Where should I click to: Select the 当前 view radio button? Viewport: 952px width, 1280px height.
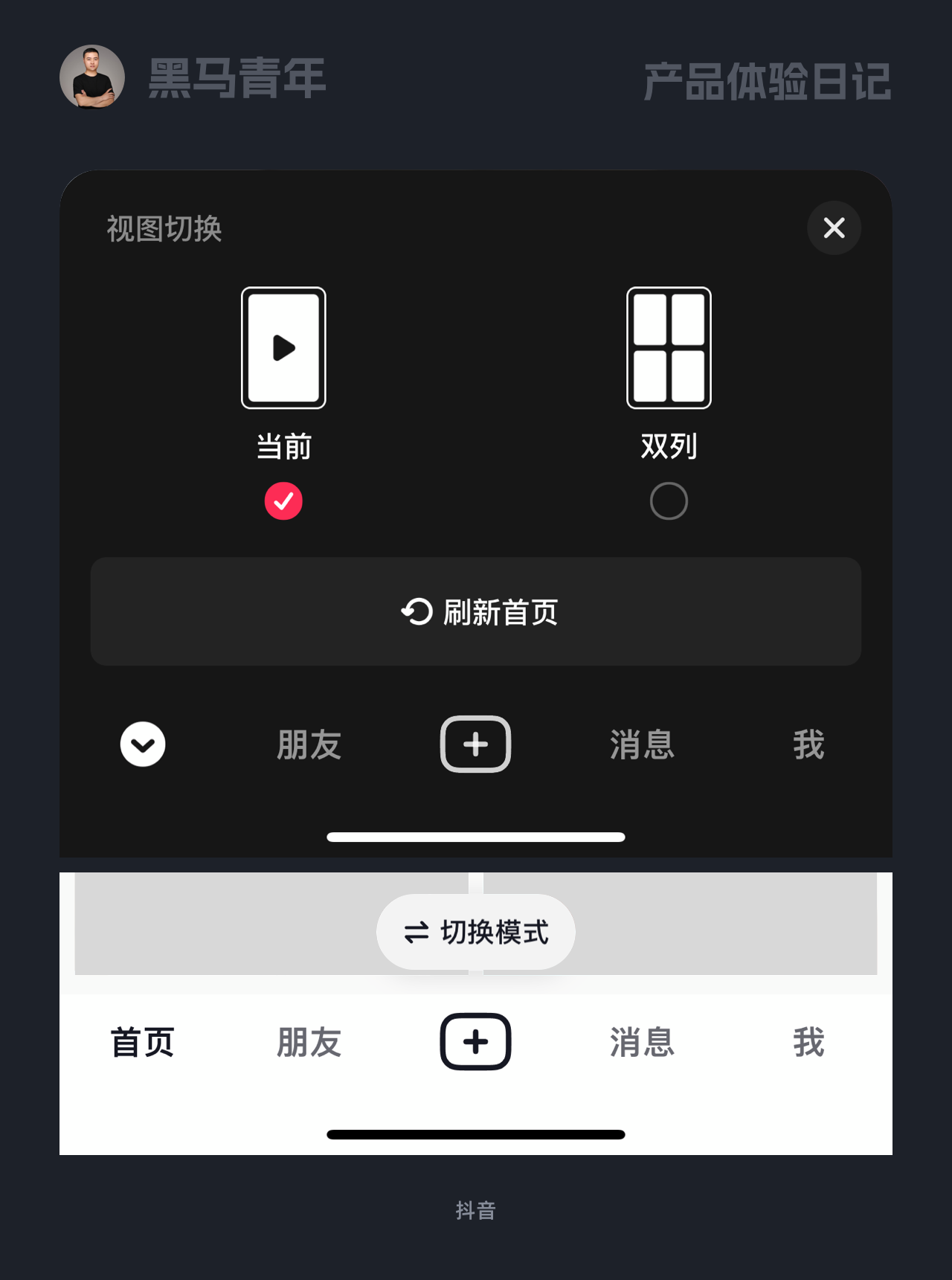[x=283, y=501]
